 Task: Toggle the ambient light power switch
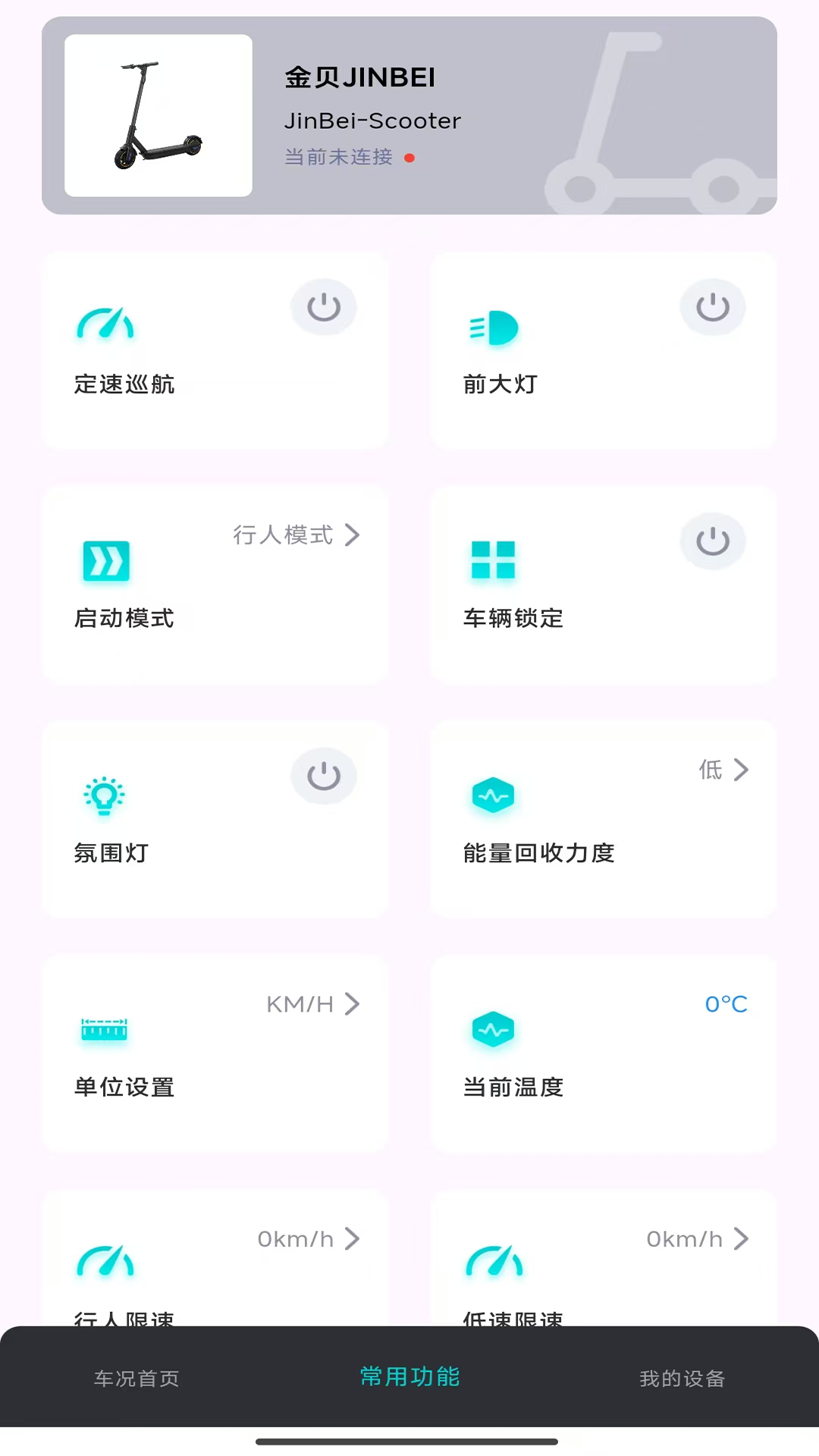tap(324, 775)
